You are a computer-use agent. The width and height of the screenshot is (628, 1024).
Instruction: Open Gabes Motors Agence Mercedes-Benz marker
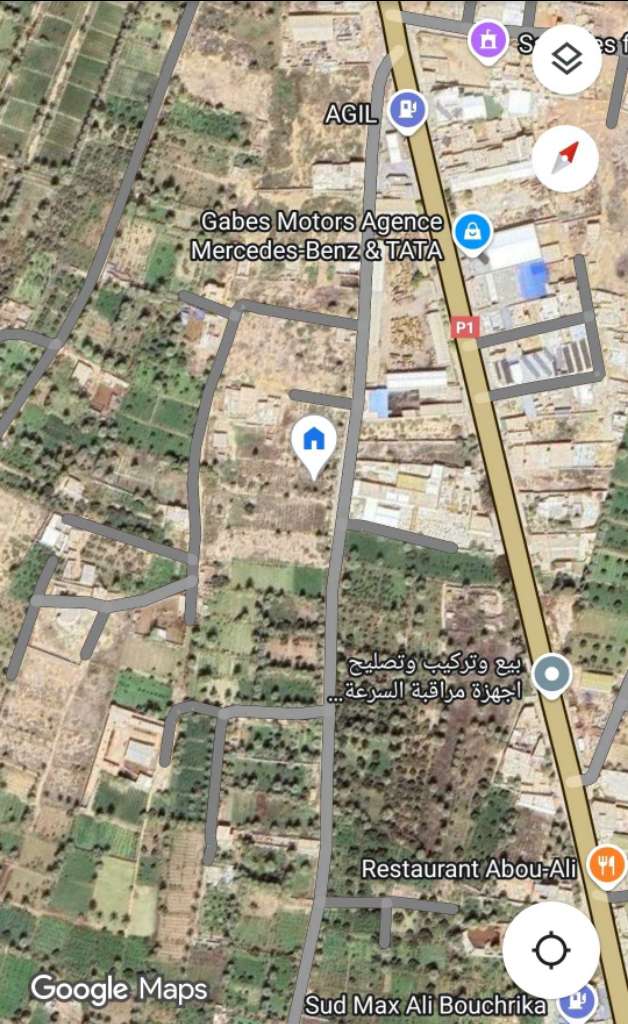coord(472,232)
